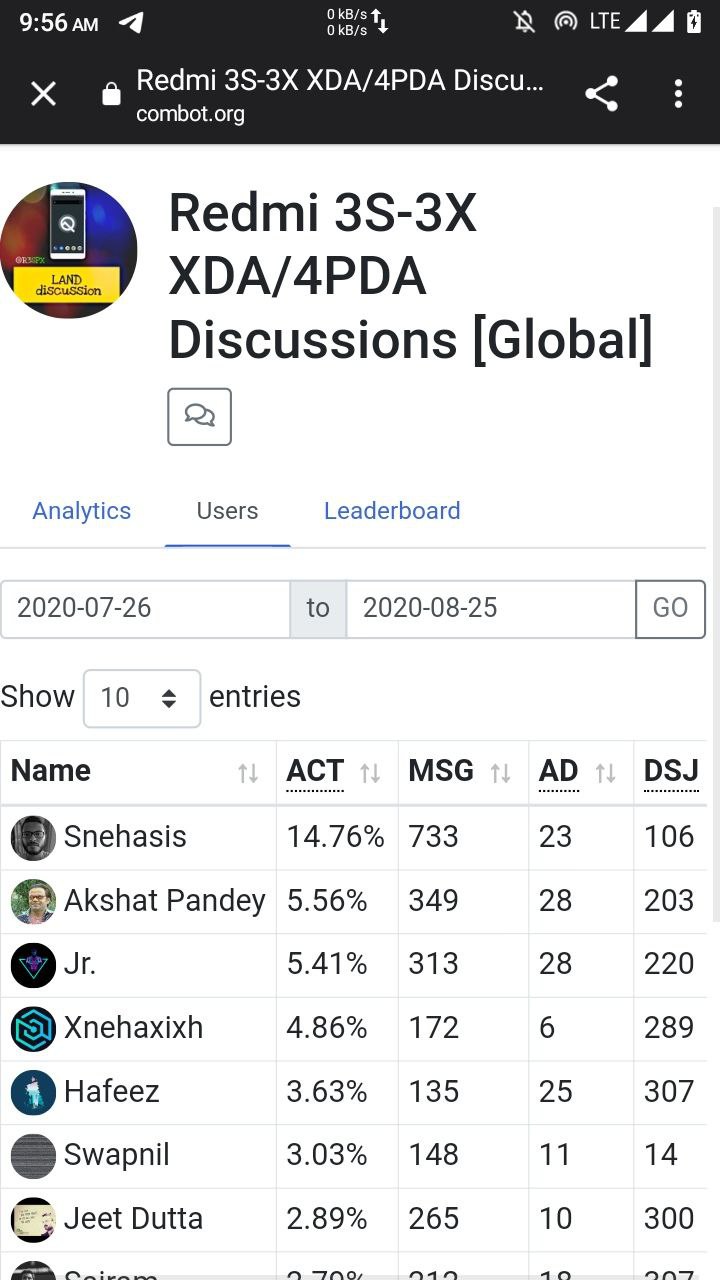This screenshot has width=720, height=1280.
Task: Open the group chat icon button
Action: click(x=199, y=416)
